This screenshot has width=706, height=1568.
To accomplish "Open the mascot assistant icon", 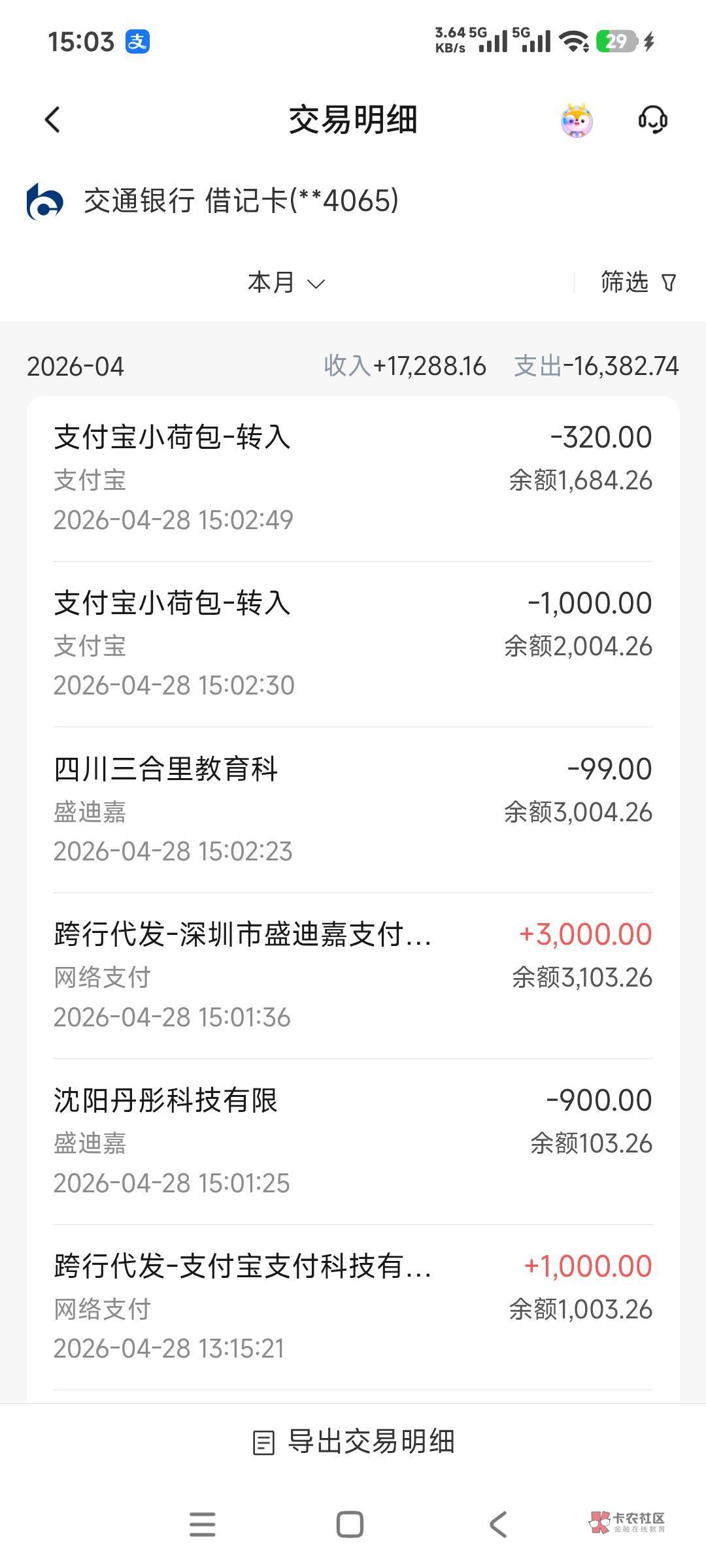I will [x=577, y=120].
